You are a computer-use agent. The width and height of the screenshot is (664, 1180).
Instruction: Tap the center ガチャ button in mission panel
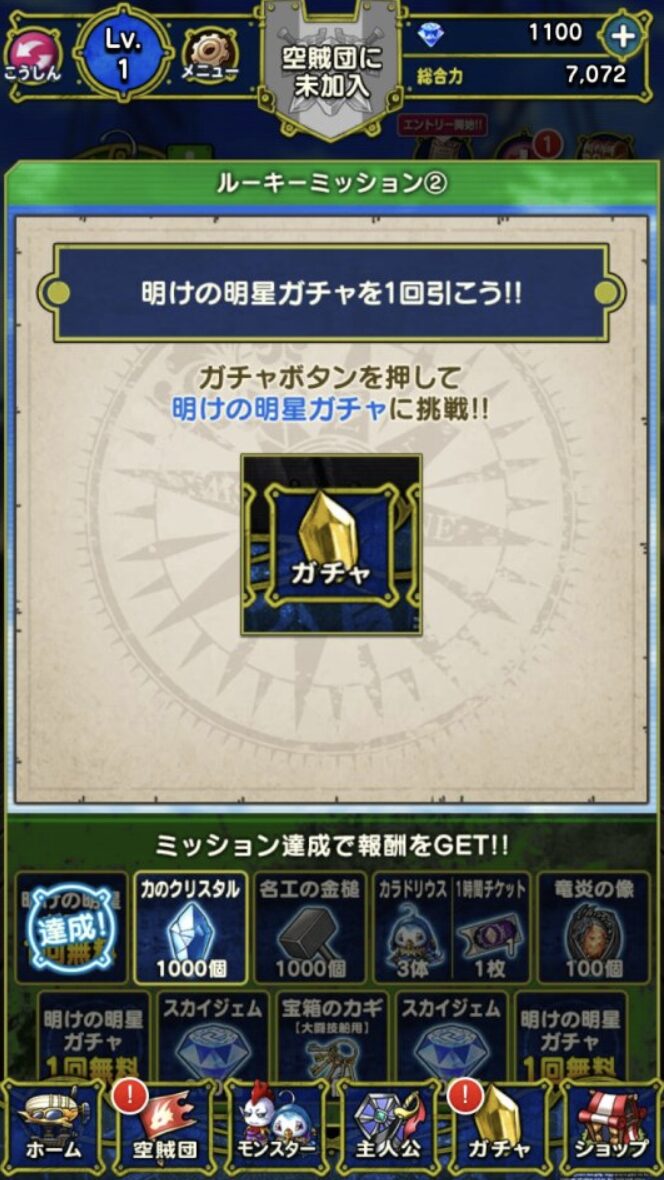pyautogui.click(x=331, y=545)
